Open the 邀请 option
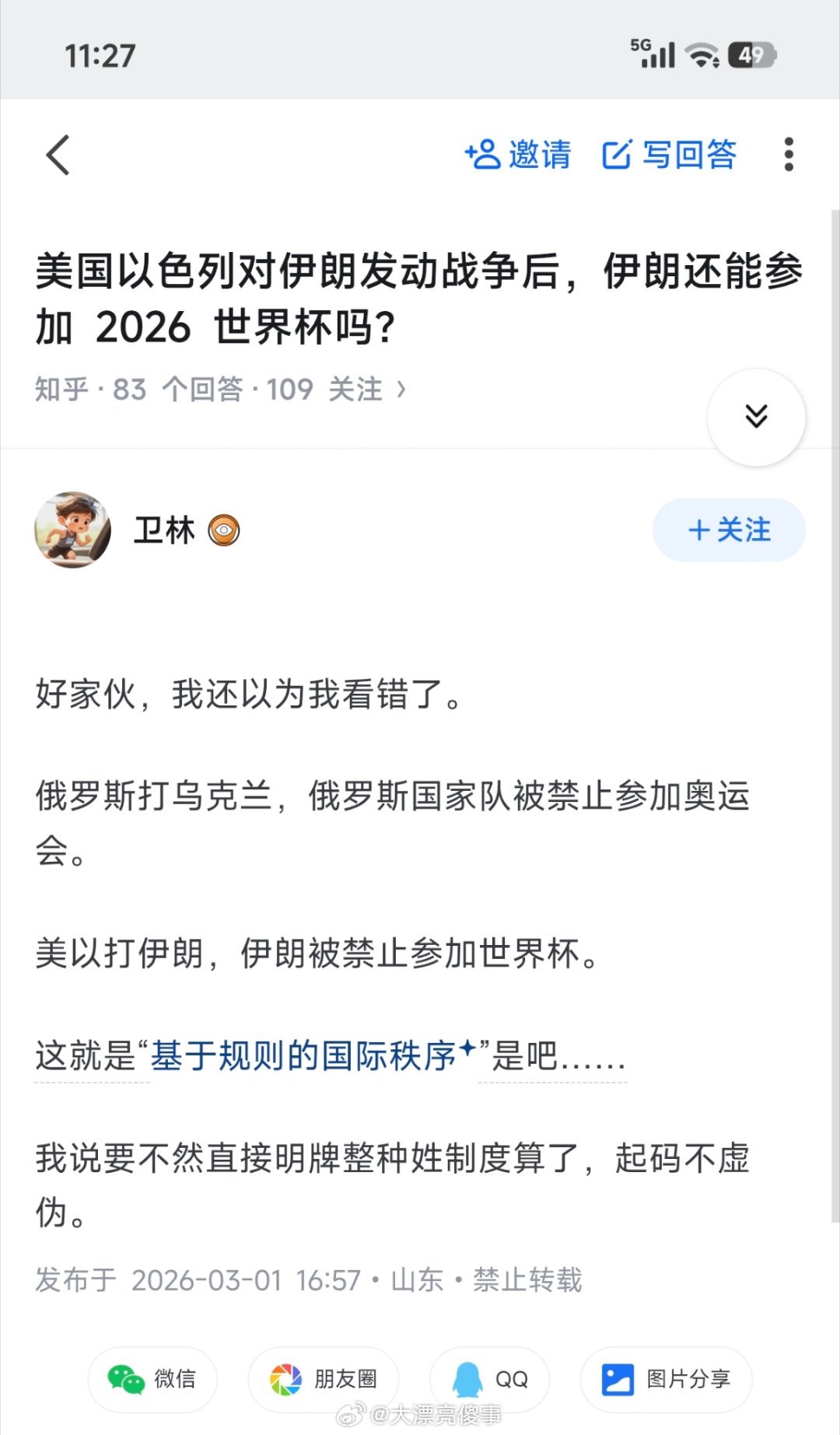This screenshot has width=840, height=1435. [538, 154]
